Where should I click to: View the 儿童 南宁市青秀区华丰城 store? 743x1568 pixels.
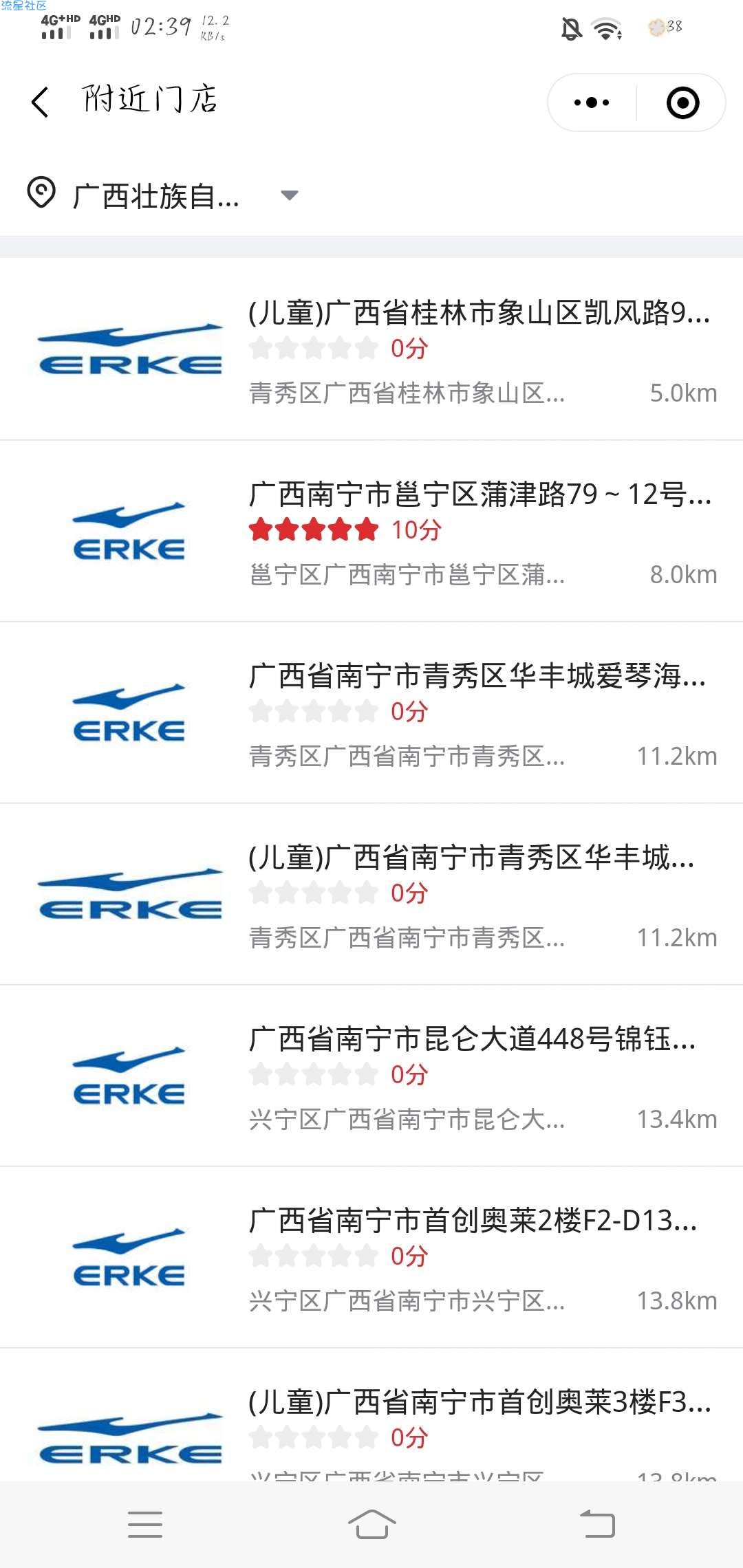tap(371, 894)
